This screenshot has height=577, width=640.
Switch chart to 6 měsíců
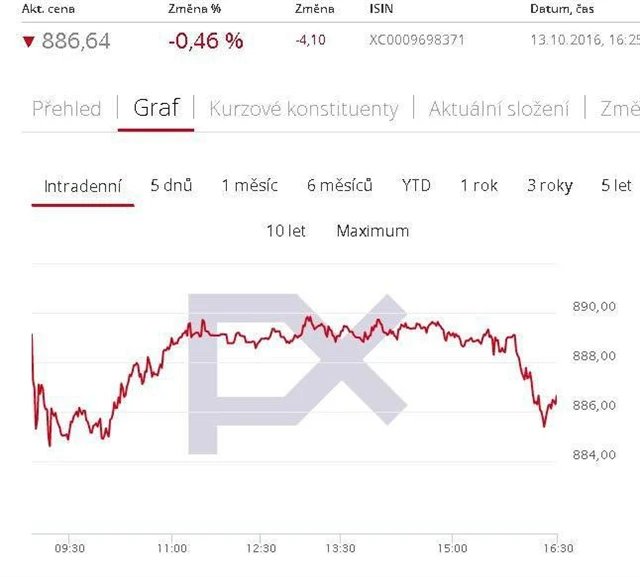tap(340, 185)
